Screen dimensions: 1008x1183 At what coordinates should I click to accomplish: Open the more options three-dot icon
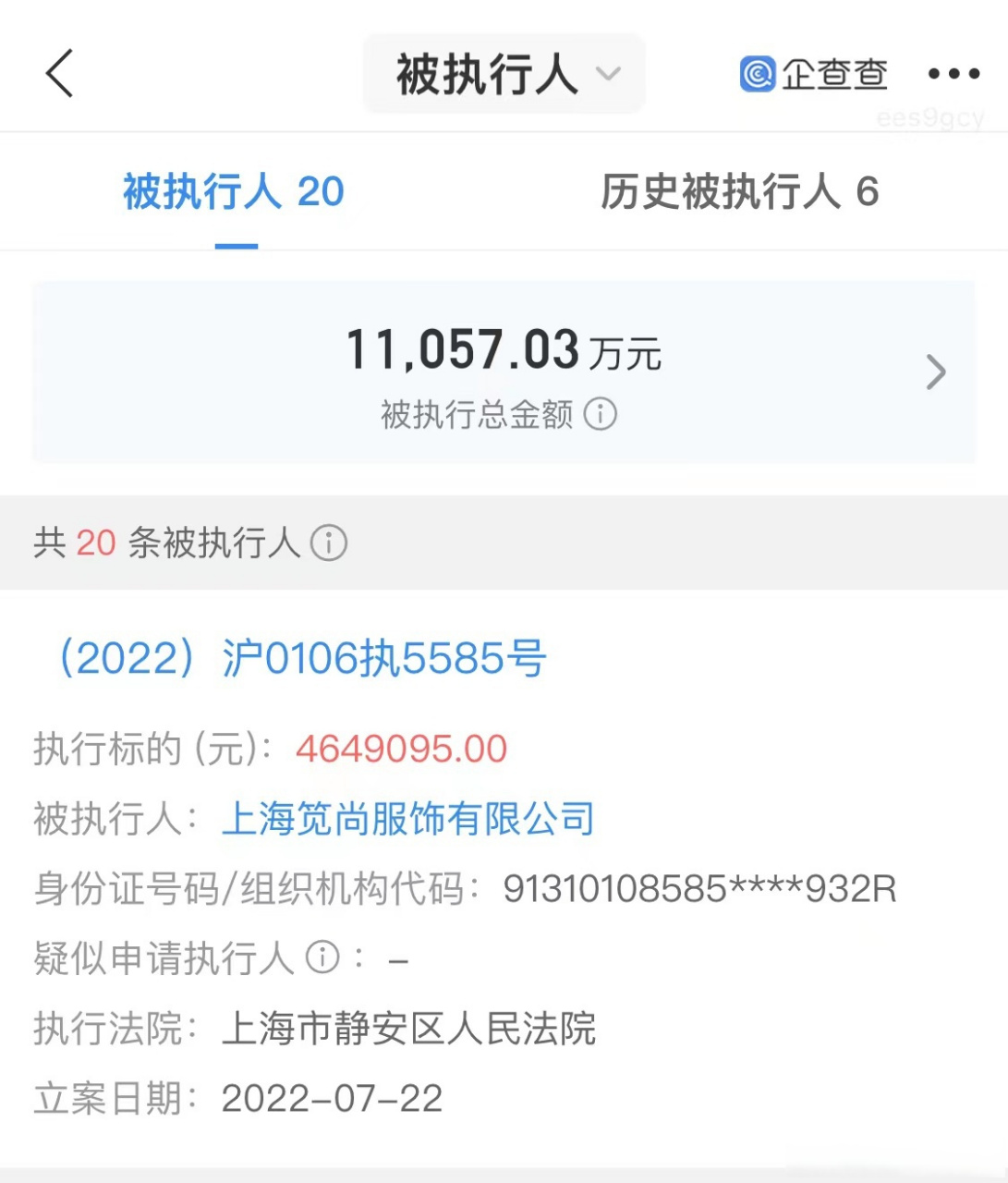click(954, 74)
